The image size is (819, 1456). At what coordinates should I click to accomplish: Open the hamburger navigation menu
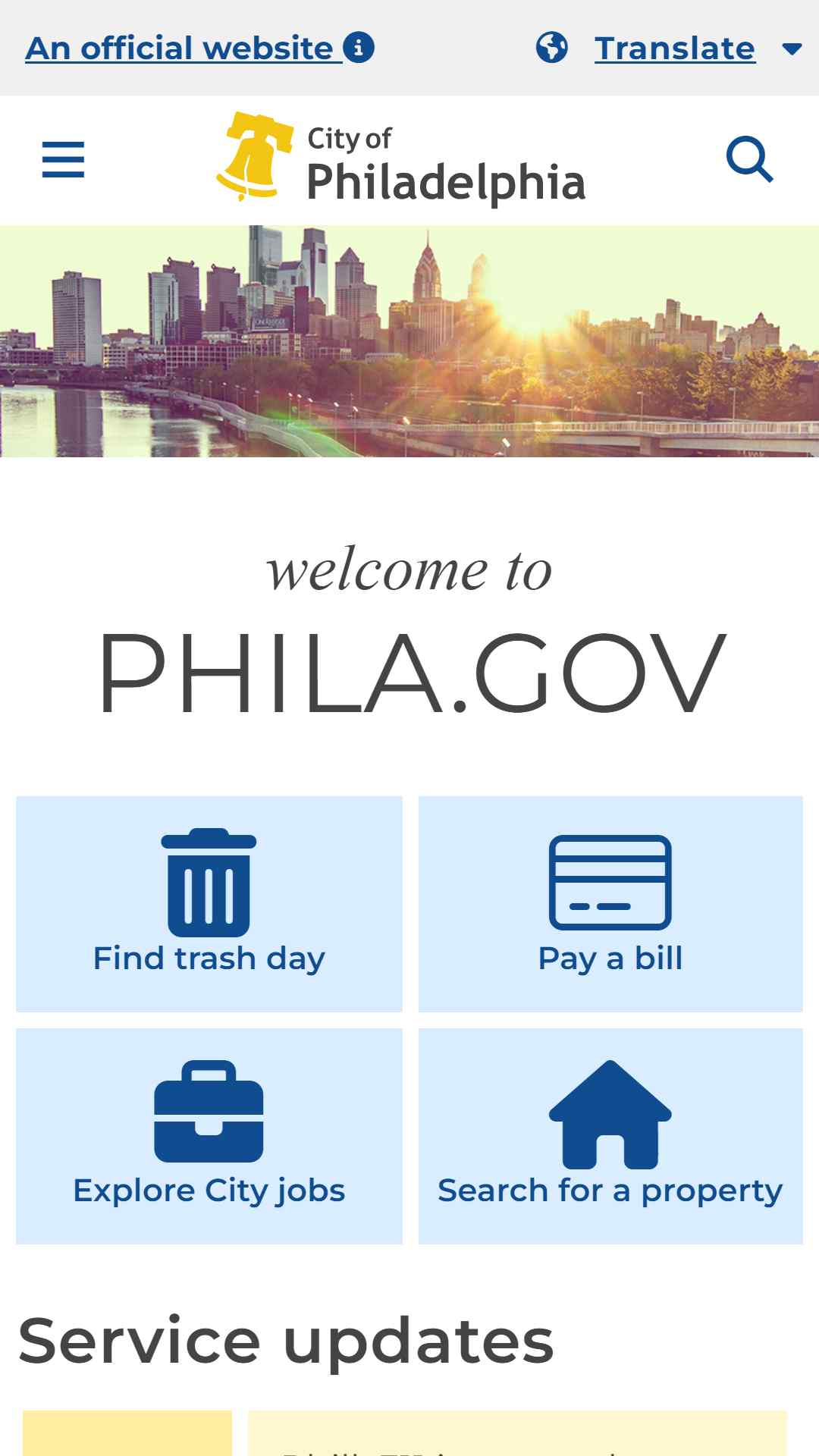pyautogui.click(x=63, y=160)
